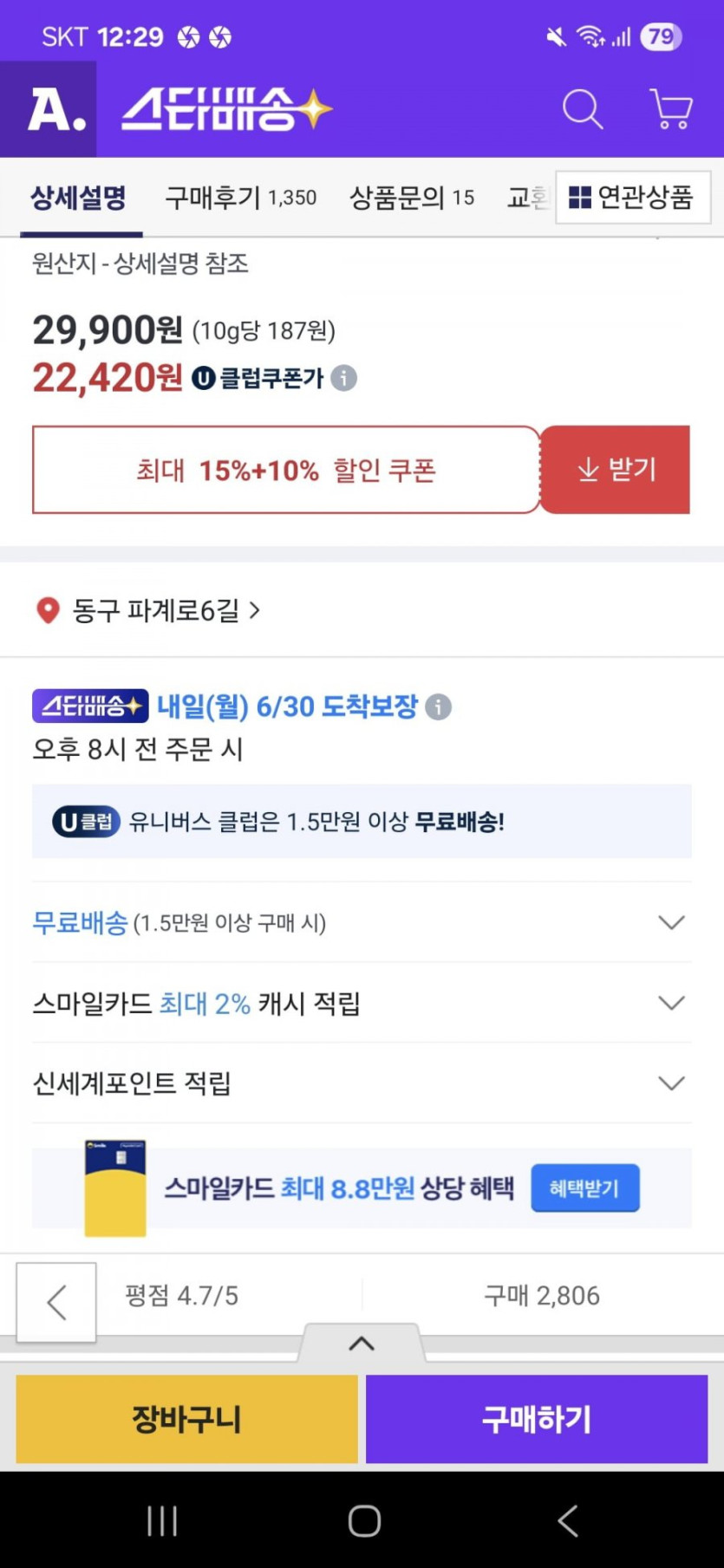Tap the system home button

pos(364,1520)
